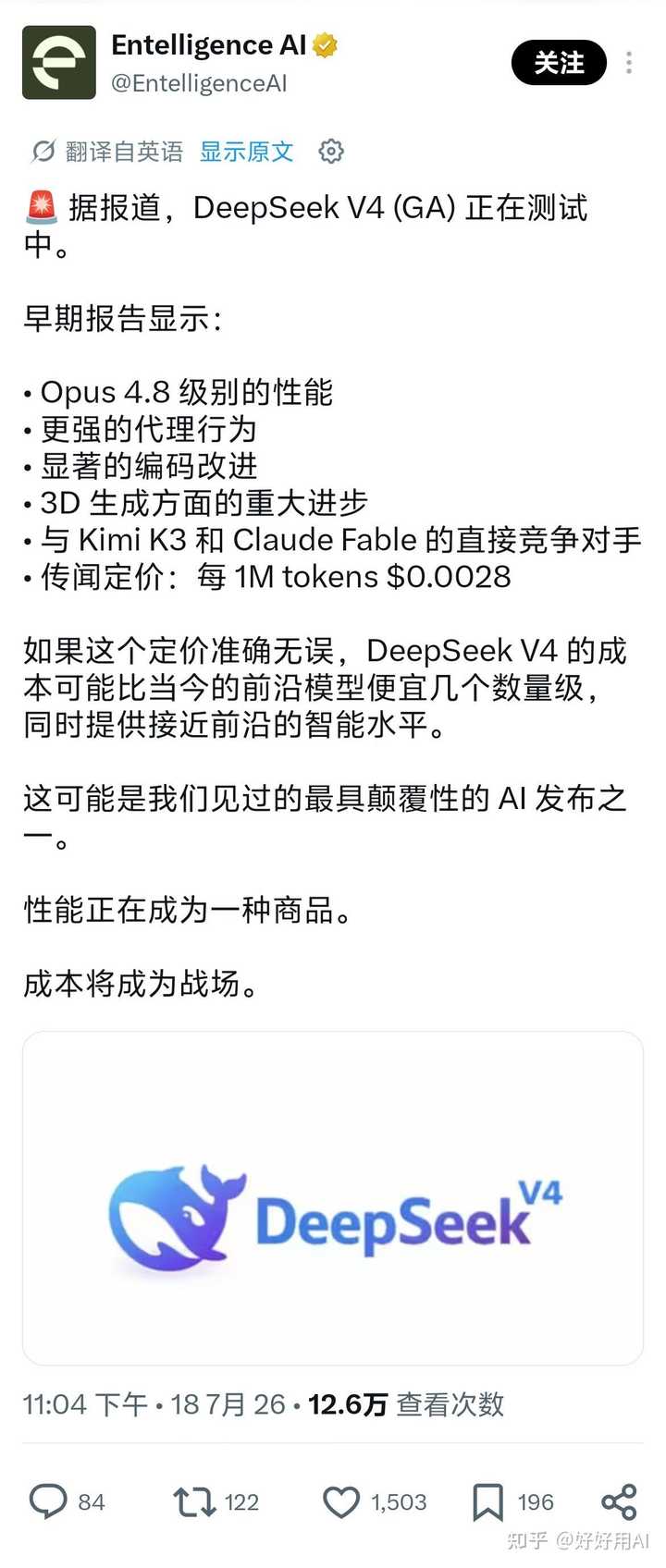Open translation settings gear icon
The height and width of the screenshot is (1568, 666).
click(x=331, y=152)
